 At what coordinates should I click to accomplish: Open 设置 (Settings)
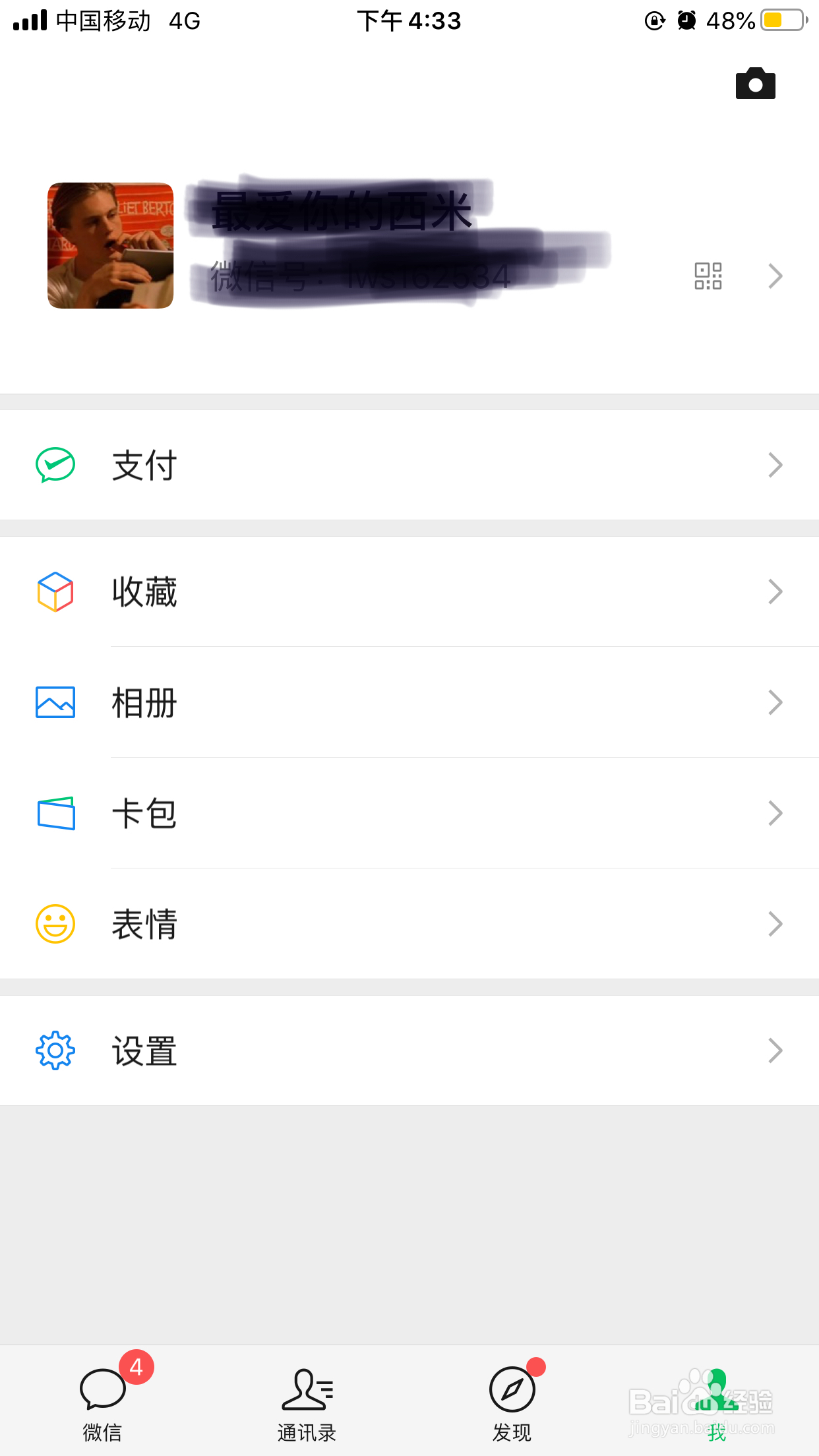click(x=409, y=1051)
